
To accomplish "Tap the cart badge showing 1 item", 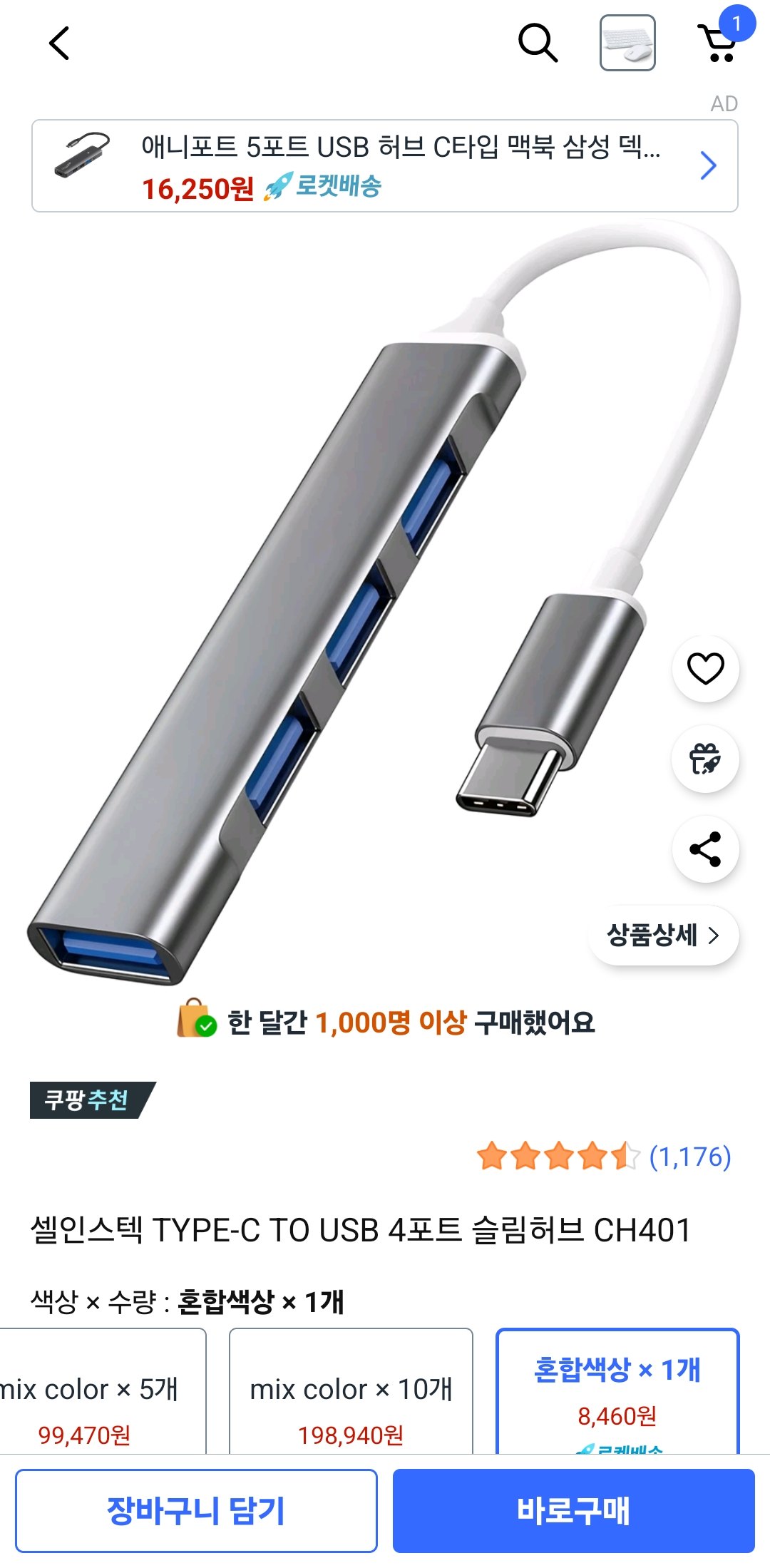I will tap(738, 23).
